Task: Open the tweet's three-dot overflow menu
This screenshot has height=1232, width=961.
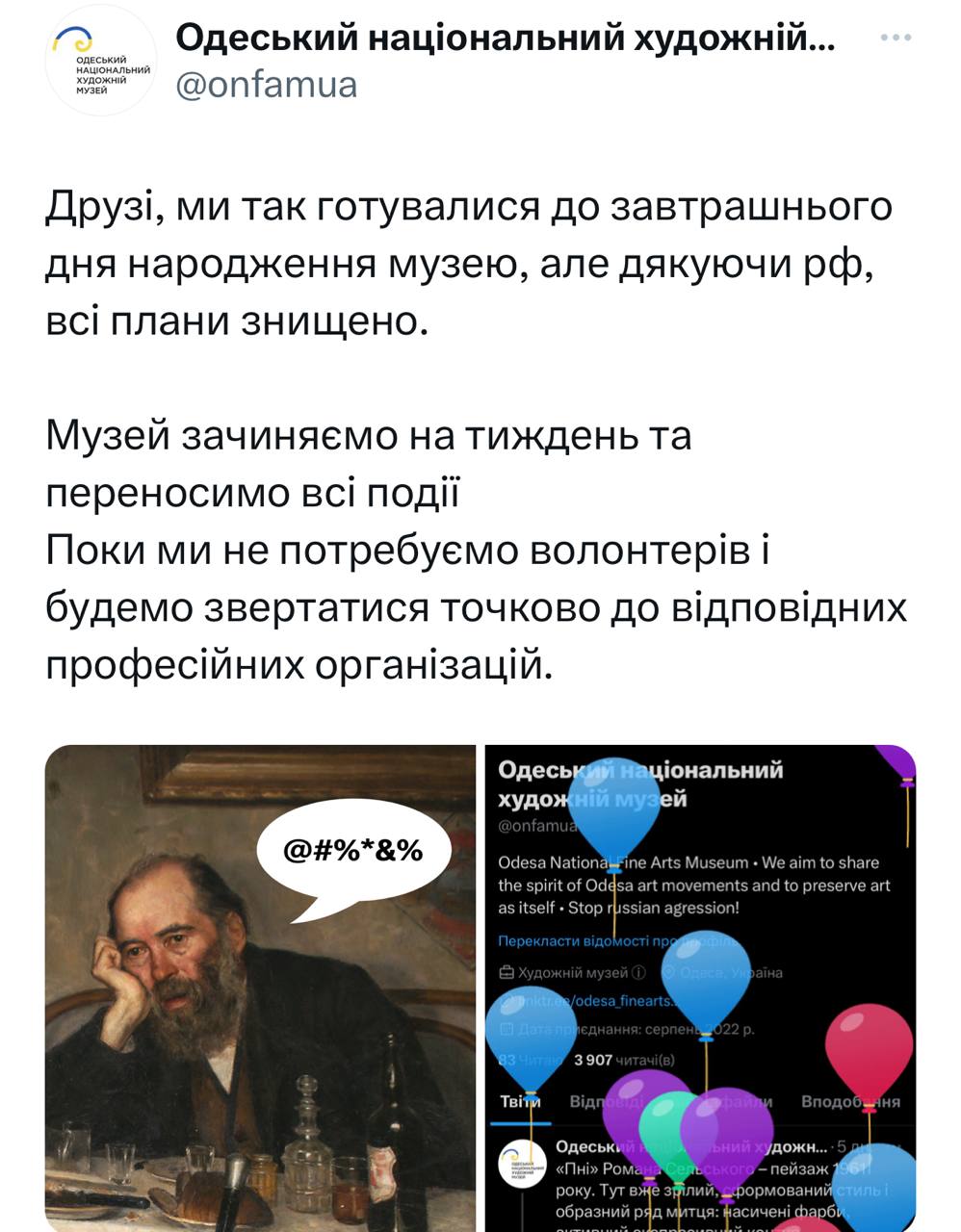Action: coord(896,38)
